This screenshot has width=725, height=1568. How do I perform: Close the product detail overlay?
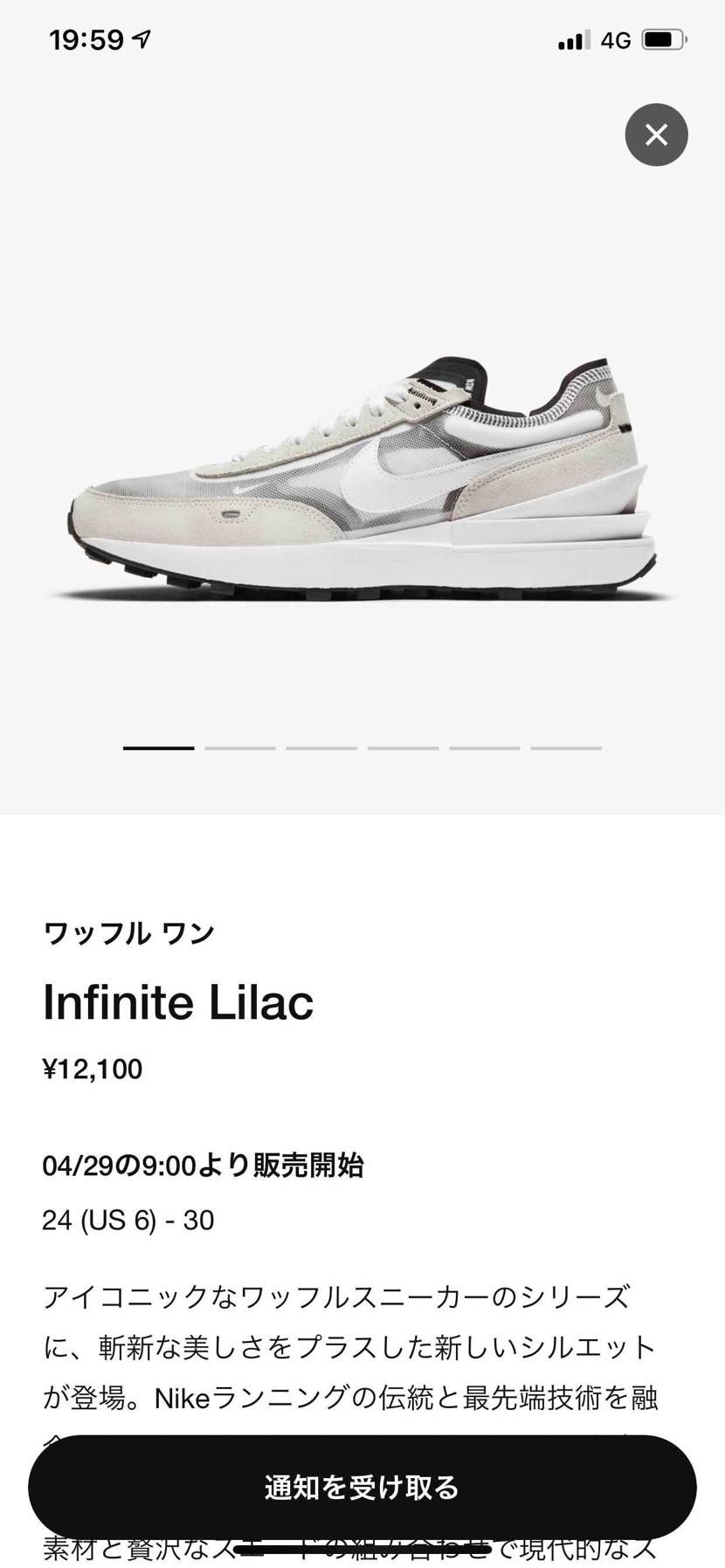pyautogui.click(x=656, y=134)
